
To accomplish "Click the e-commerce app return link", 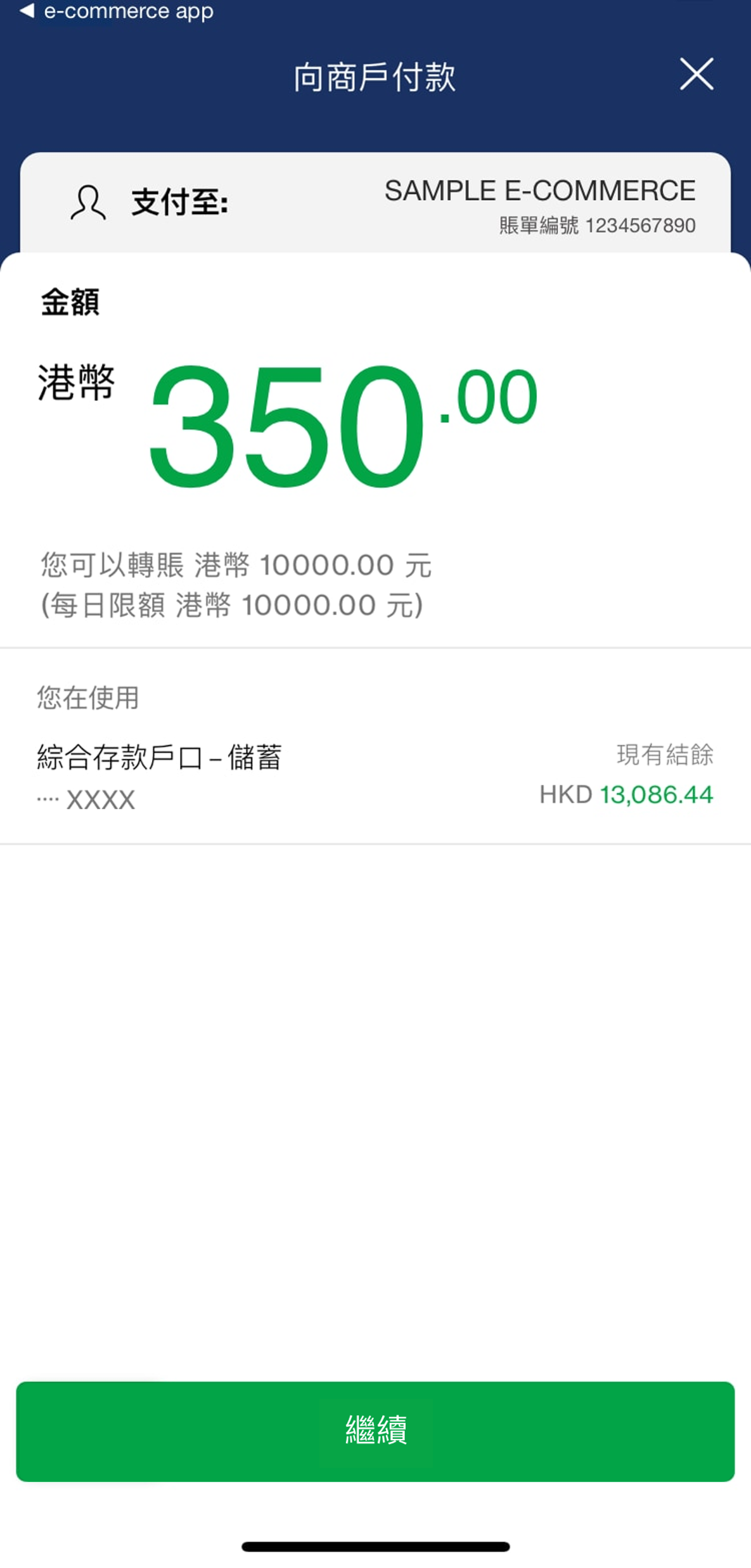I will click(127, 11).
